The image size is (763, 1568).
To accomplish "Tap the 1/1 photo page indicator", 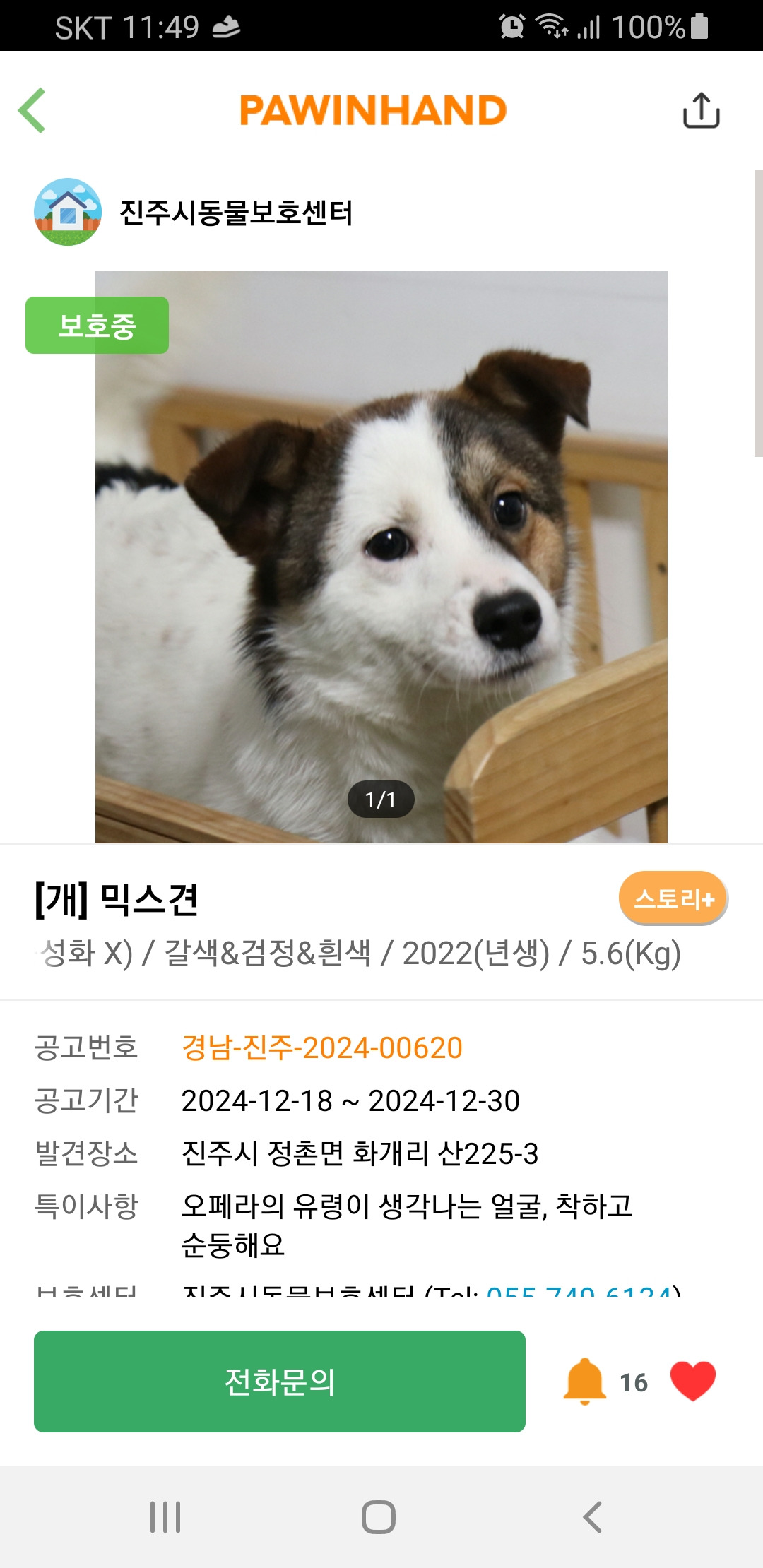I will coord(381,800).
